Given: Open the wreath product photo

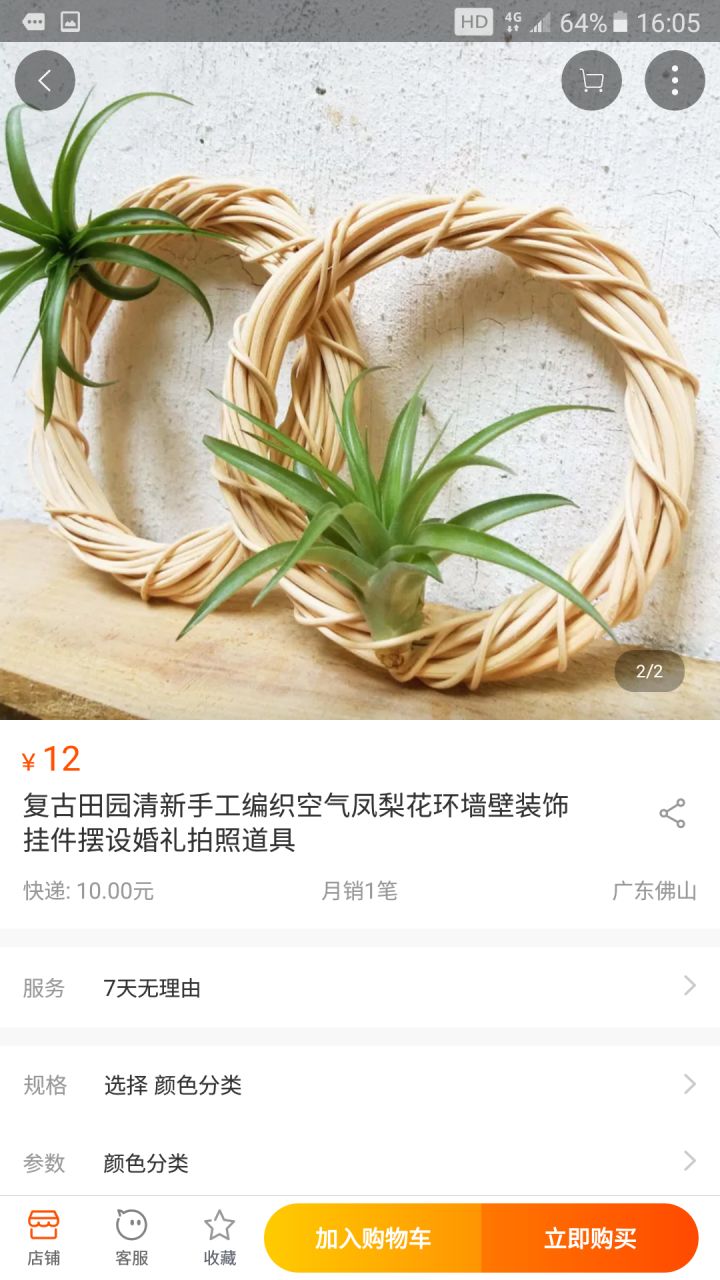Looking at the screenshot, I should 360,400.
